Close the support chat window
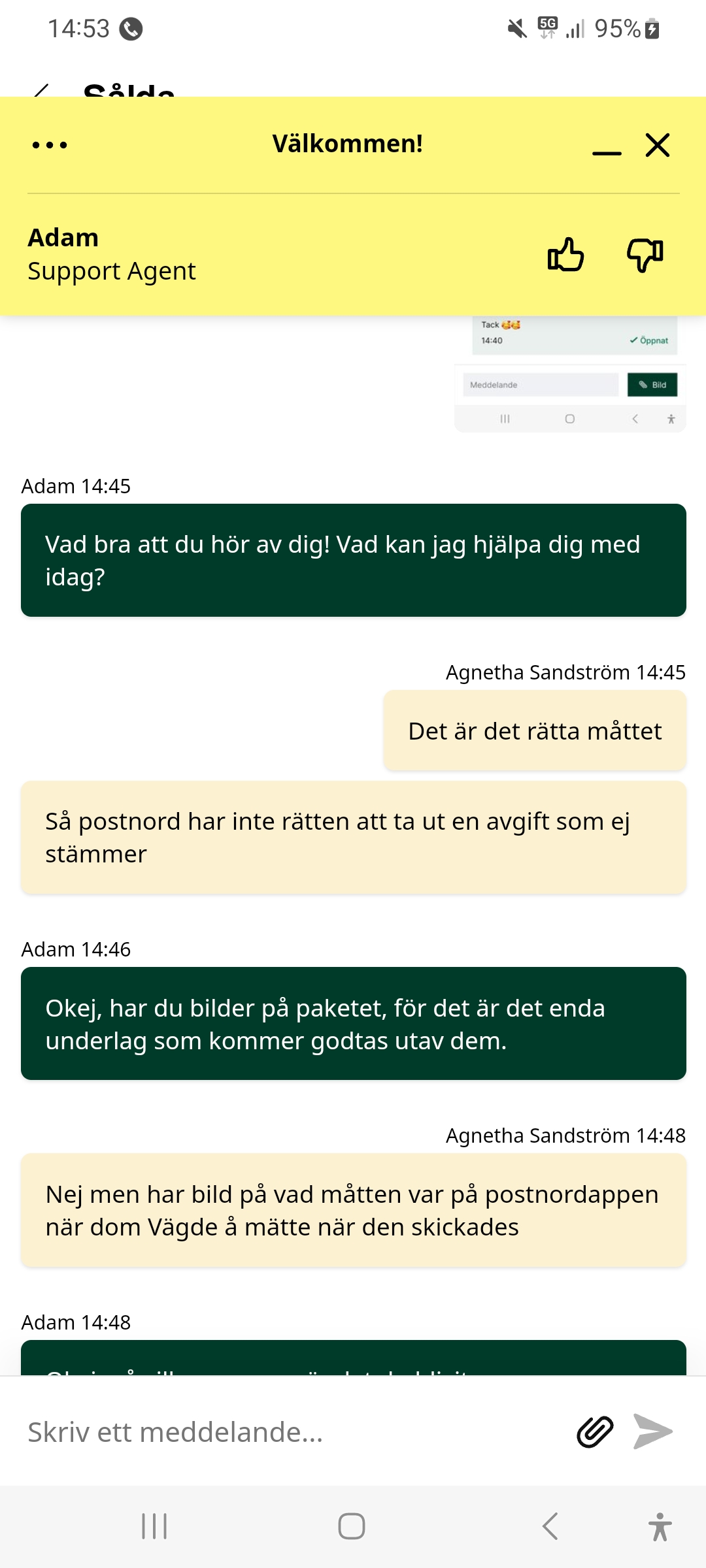 tap(658, 145)
